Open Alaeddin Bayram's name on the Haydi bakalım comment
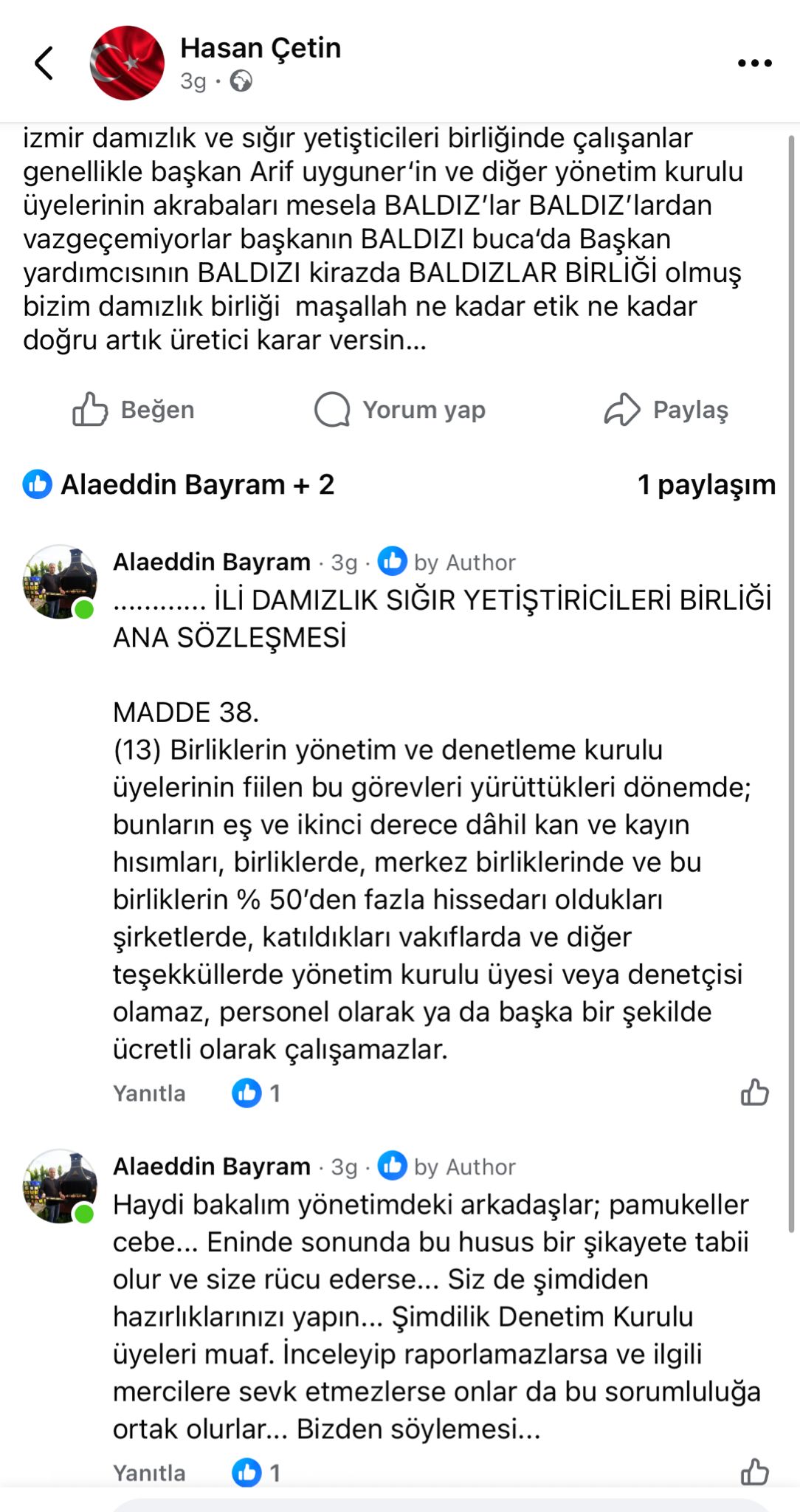 tap(212, 1166)
